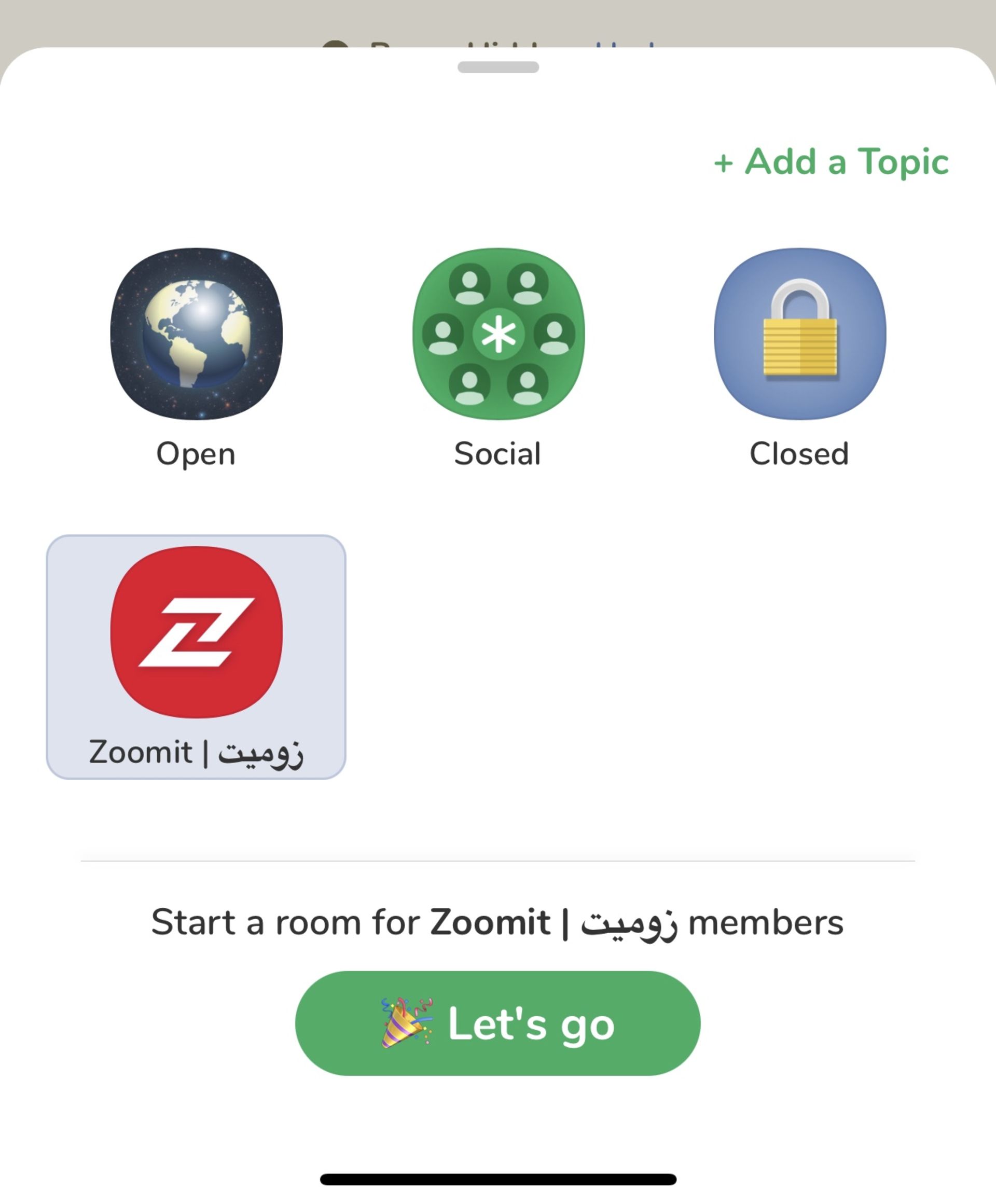This screenshot has width=996, height=1204.
Task: Pick the Zoomit club room option
Action: point(196,656)
